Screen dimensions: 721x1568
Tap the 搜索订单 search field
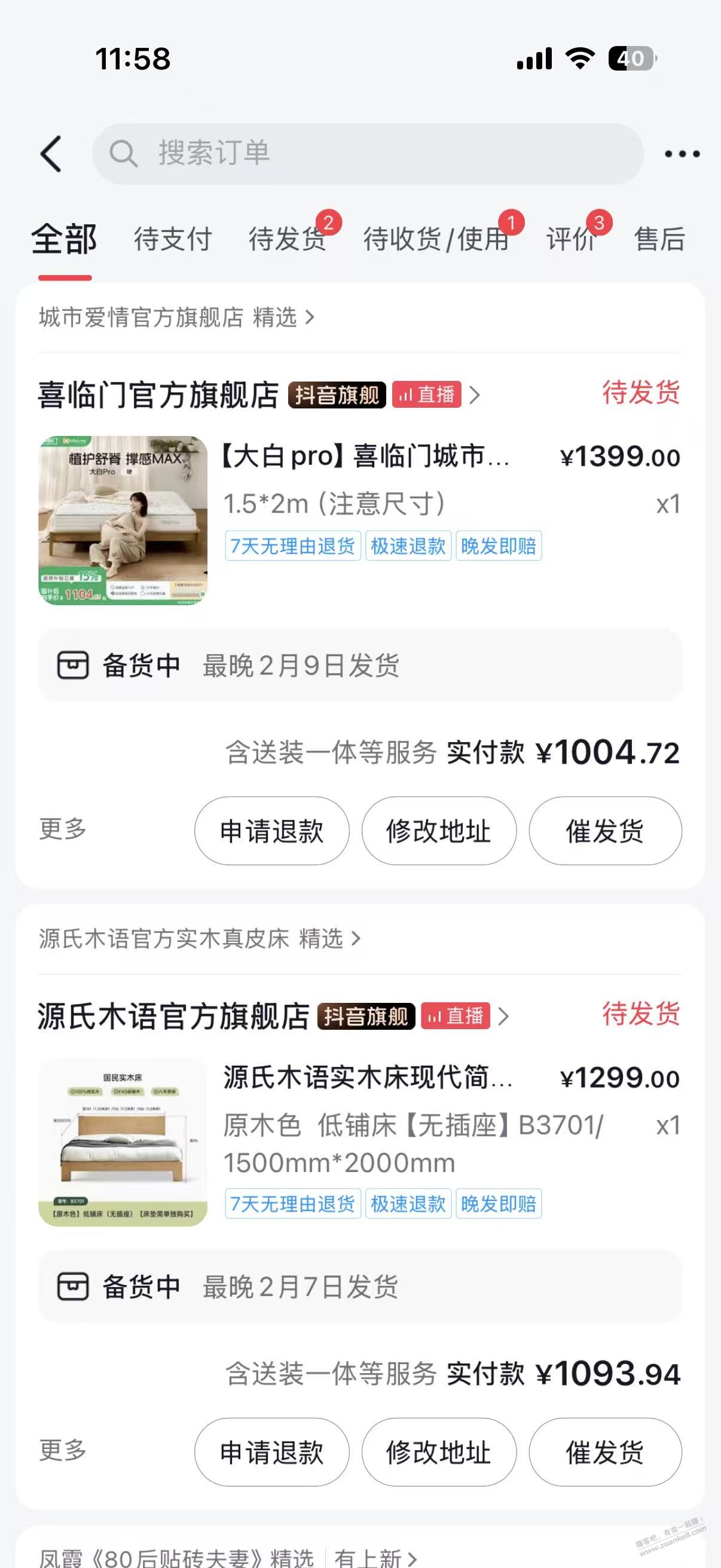click(x=368, y=154)
